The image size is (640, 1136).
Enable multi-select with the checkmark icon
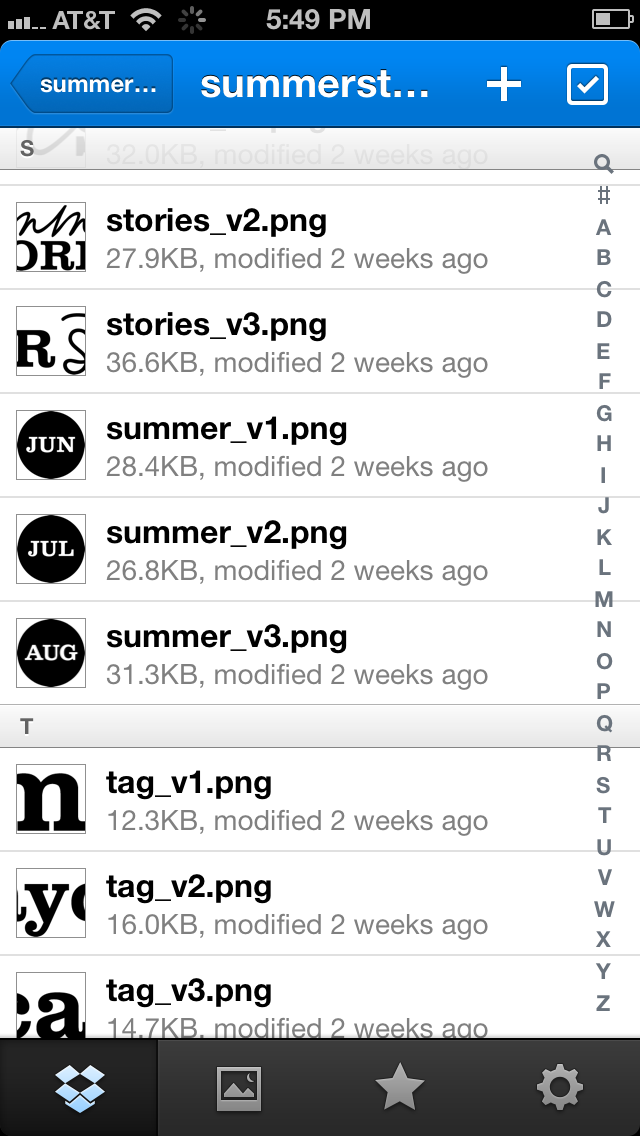click(587, 85)
